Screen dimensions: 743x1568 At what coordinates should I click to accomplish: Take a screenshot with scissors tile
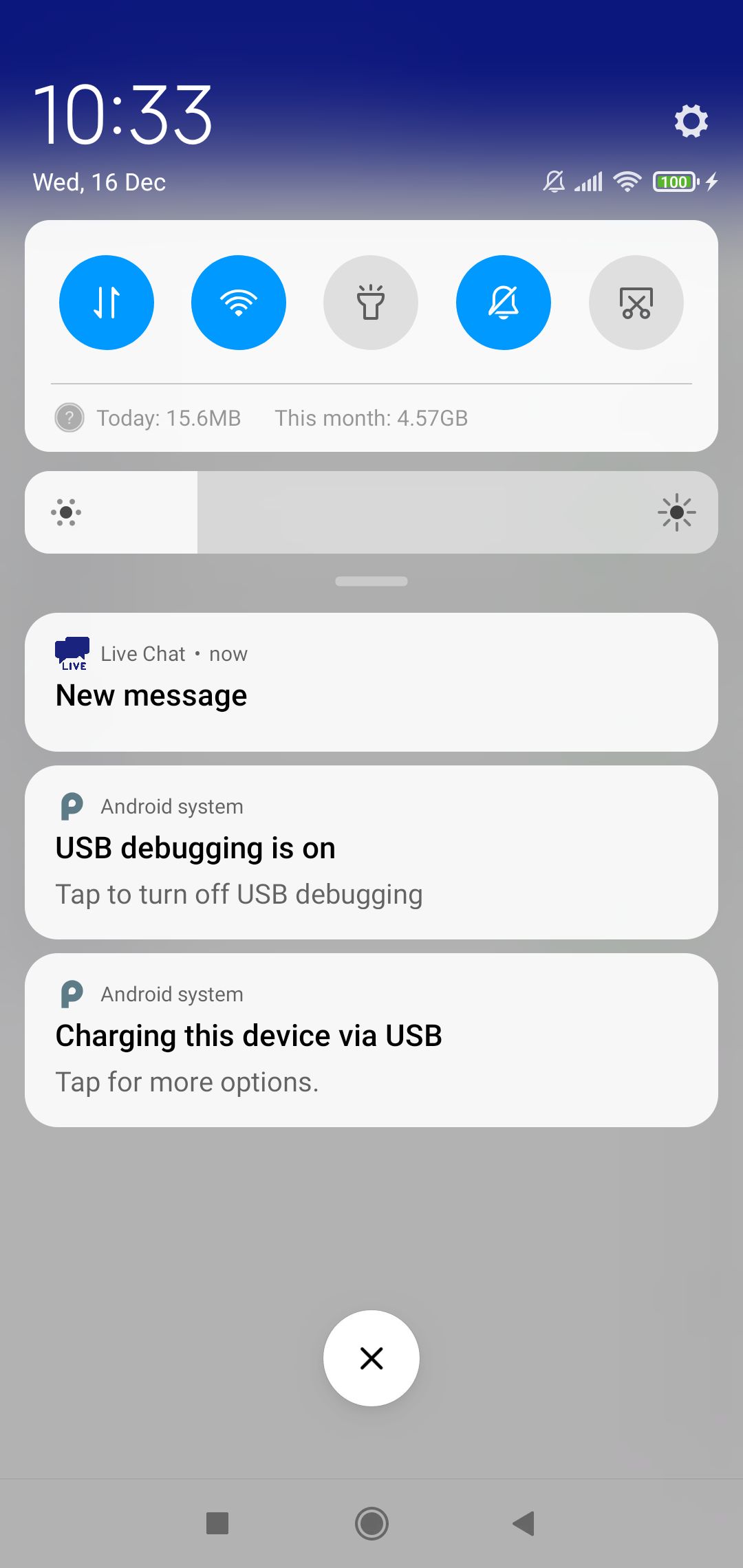pos(636,303)
